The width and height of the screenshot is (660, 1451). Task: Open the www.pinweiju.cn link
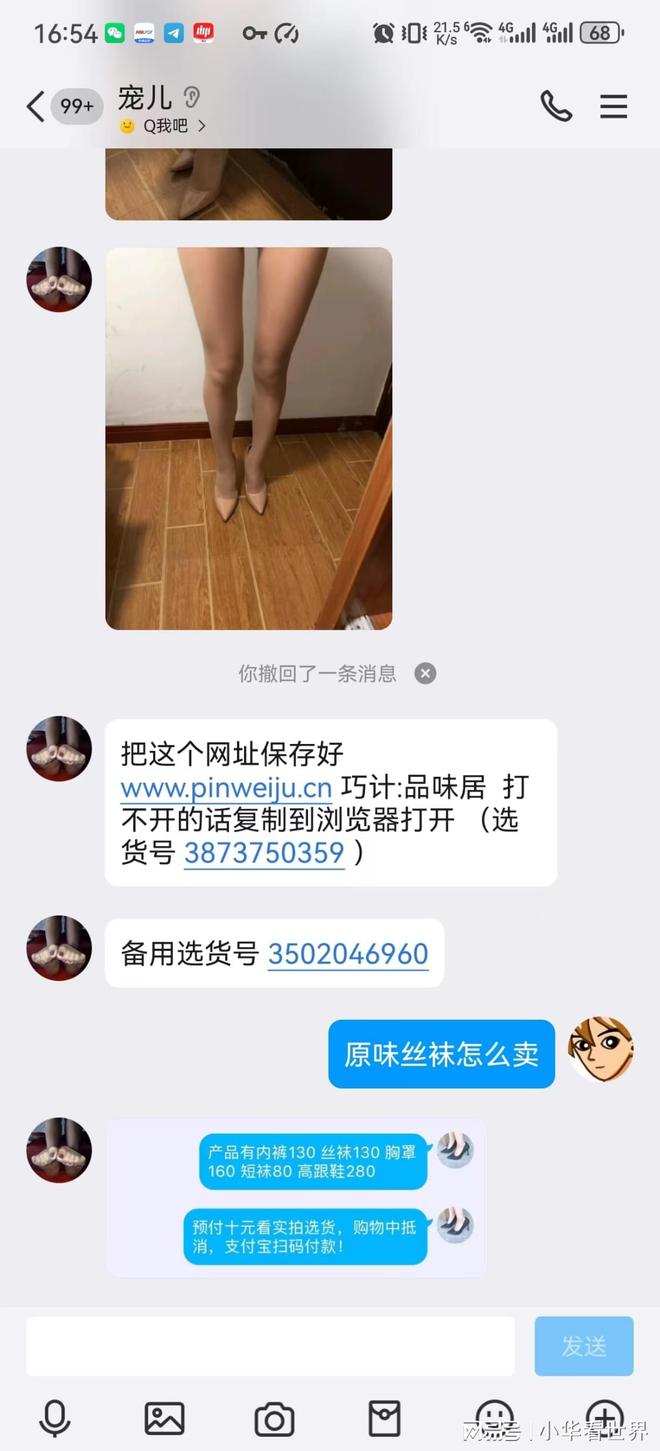tap(226, 787)
